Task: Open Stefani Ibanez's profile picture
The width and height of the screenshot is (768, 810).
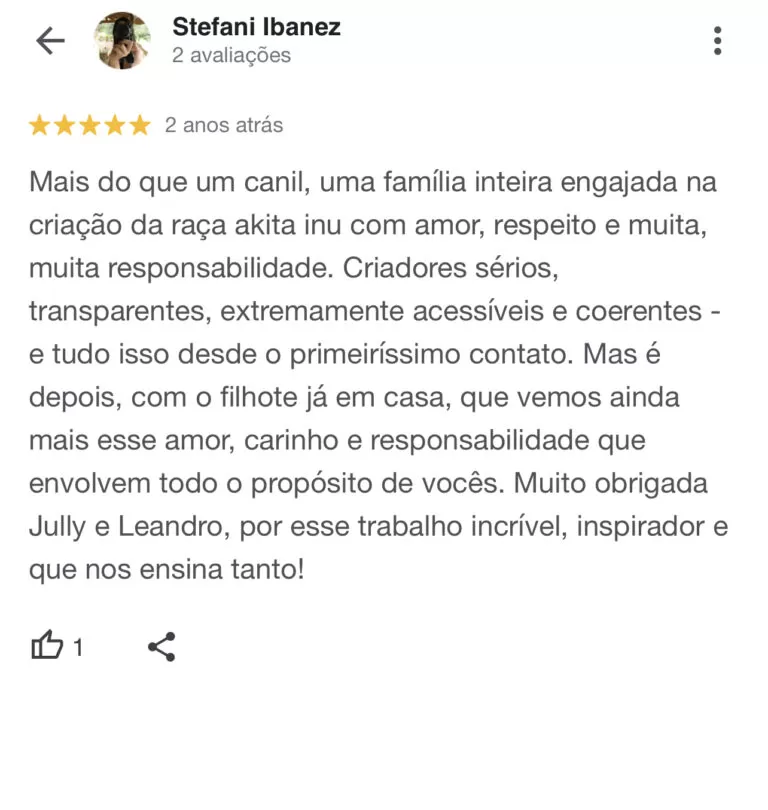Action: (x=122, y=41)
